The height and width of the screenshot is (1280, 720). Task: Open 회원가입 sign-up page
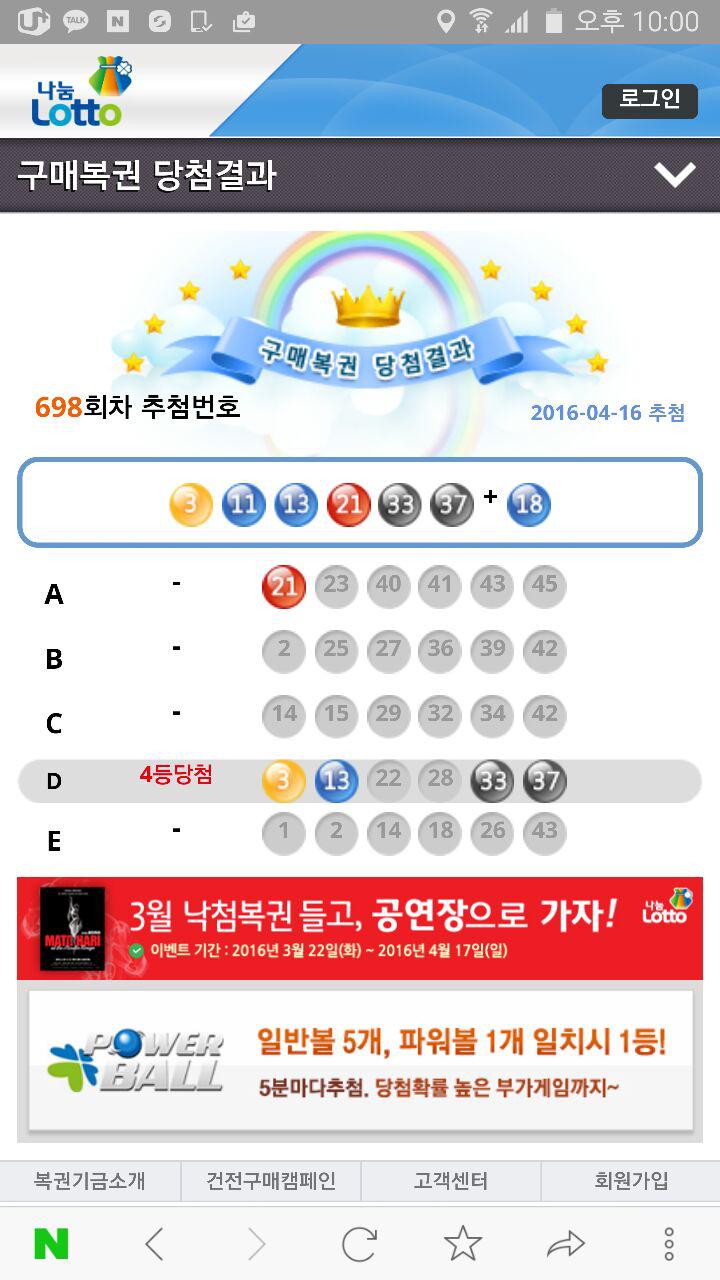click(x=631, y=1181)
